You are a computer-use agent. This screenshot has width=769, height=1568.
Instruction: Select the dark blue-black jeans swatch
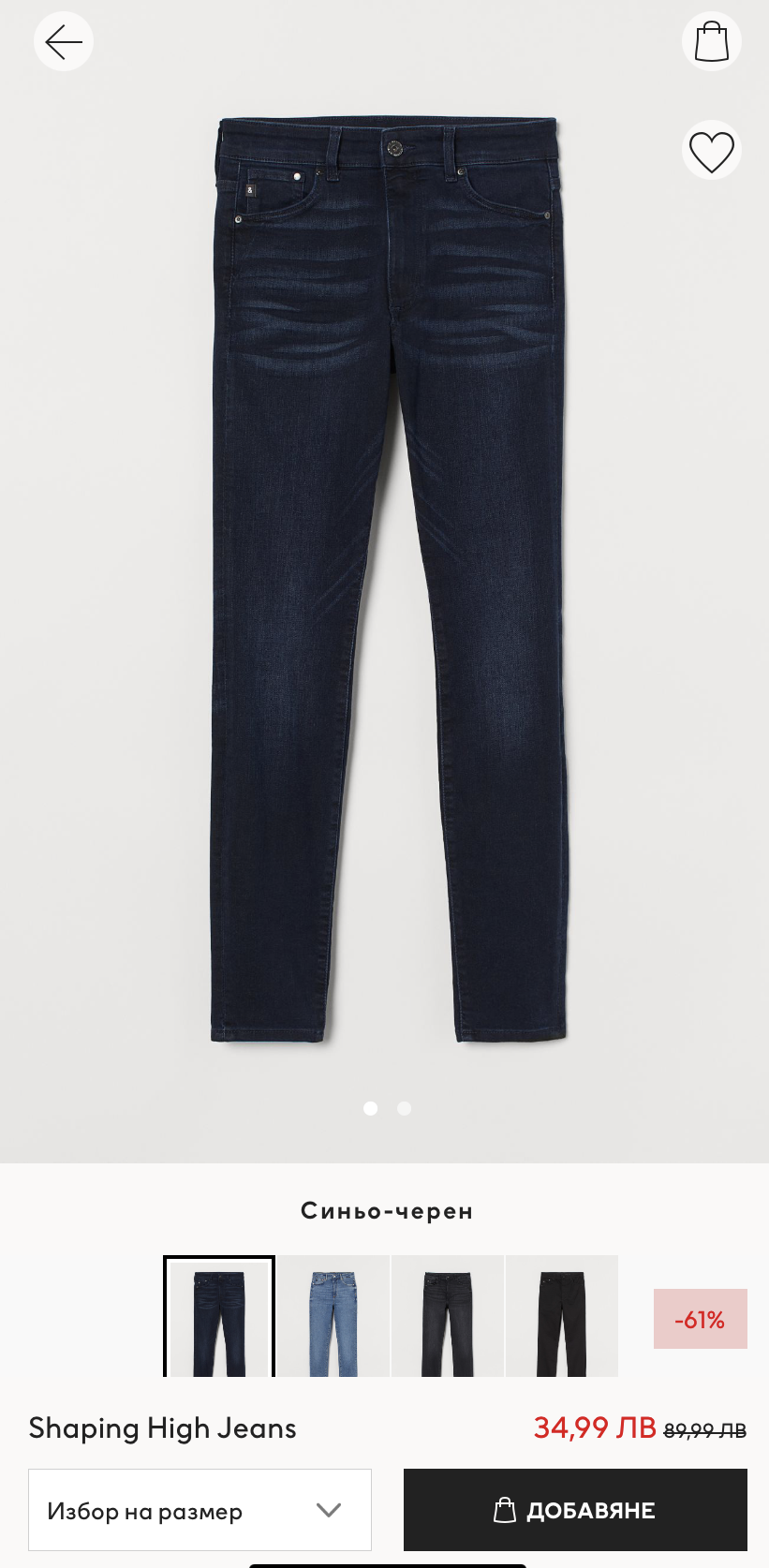[x=219, y=1316]
